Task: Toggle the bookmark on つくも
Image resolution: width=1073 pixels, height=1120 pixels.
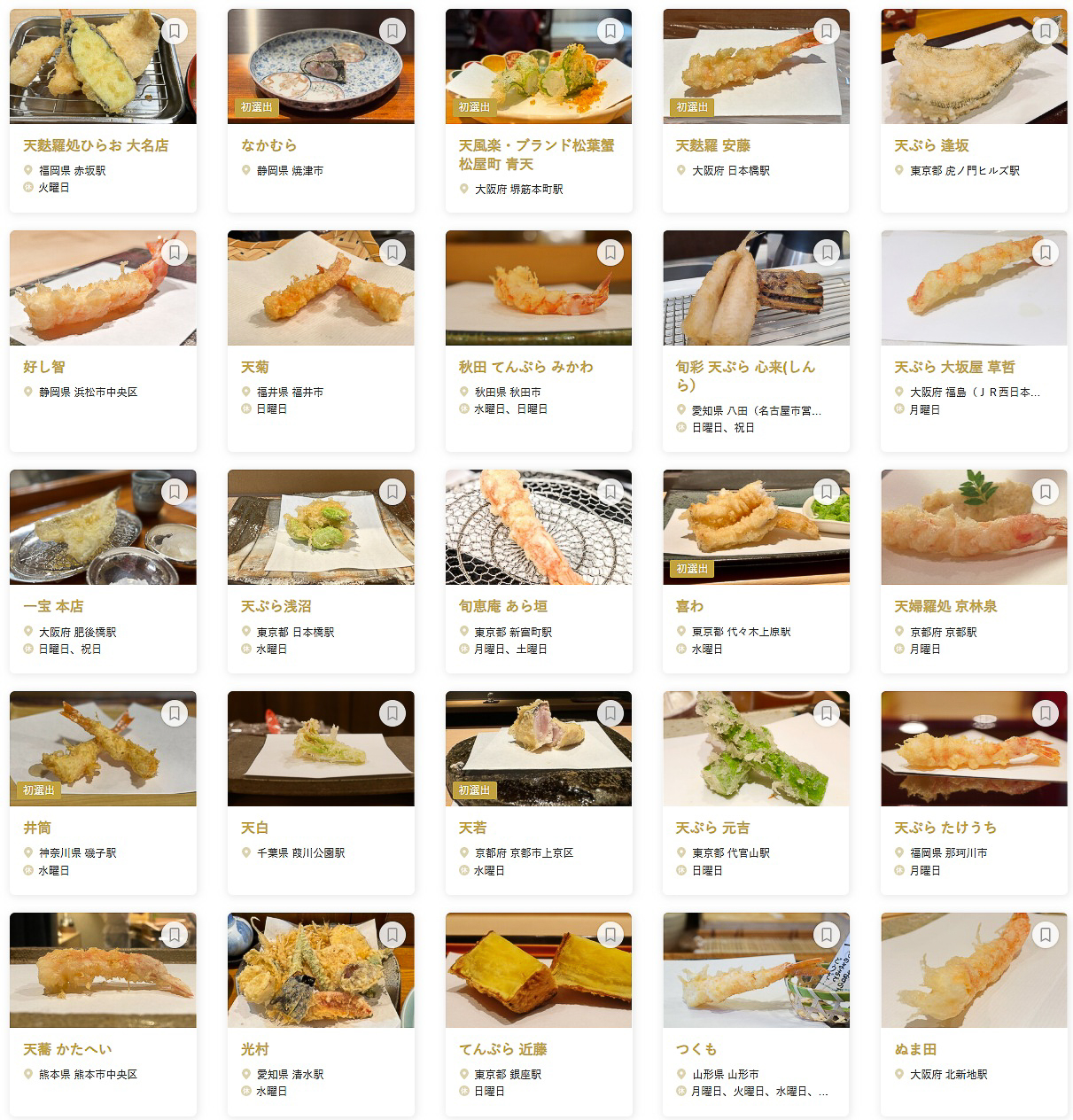Action: [x=825, y=933]
